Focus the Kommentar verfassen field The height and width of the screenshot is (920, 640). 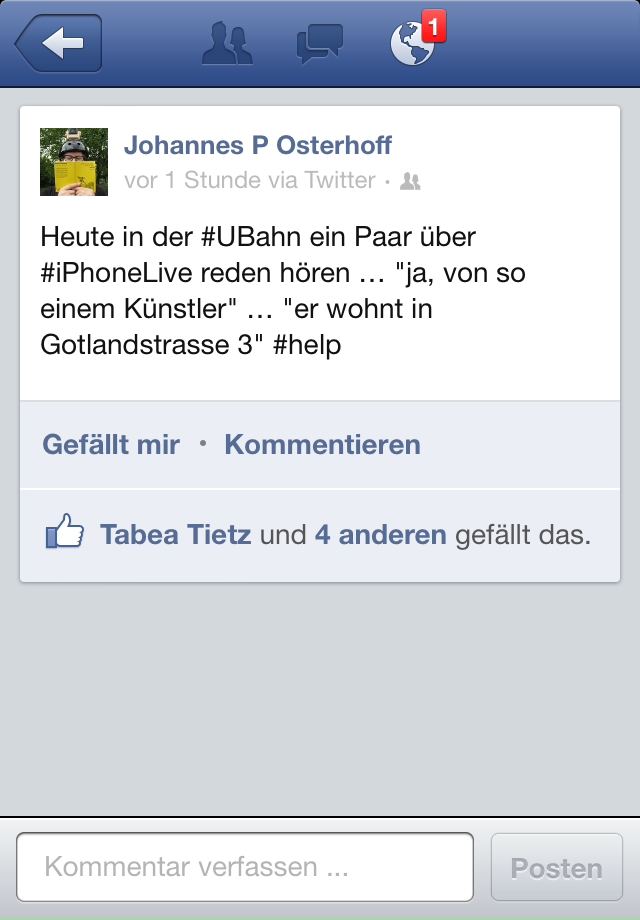[x=244, y=867]
